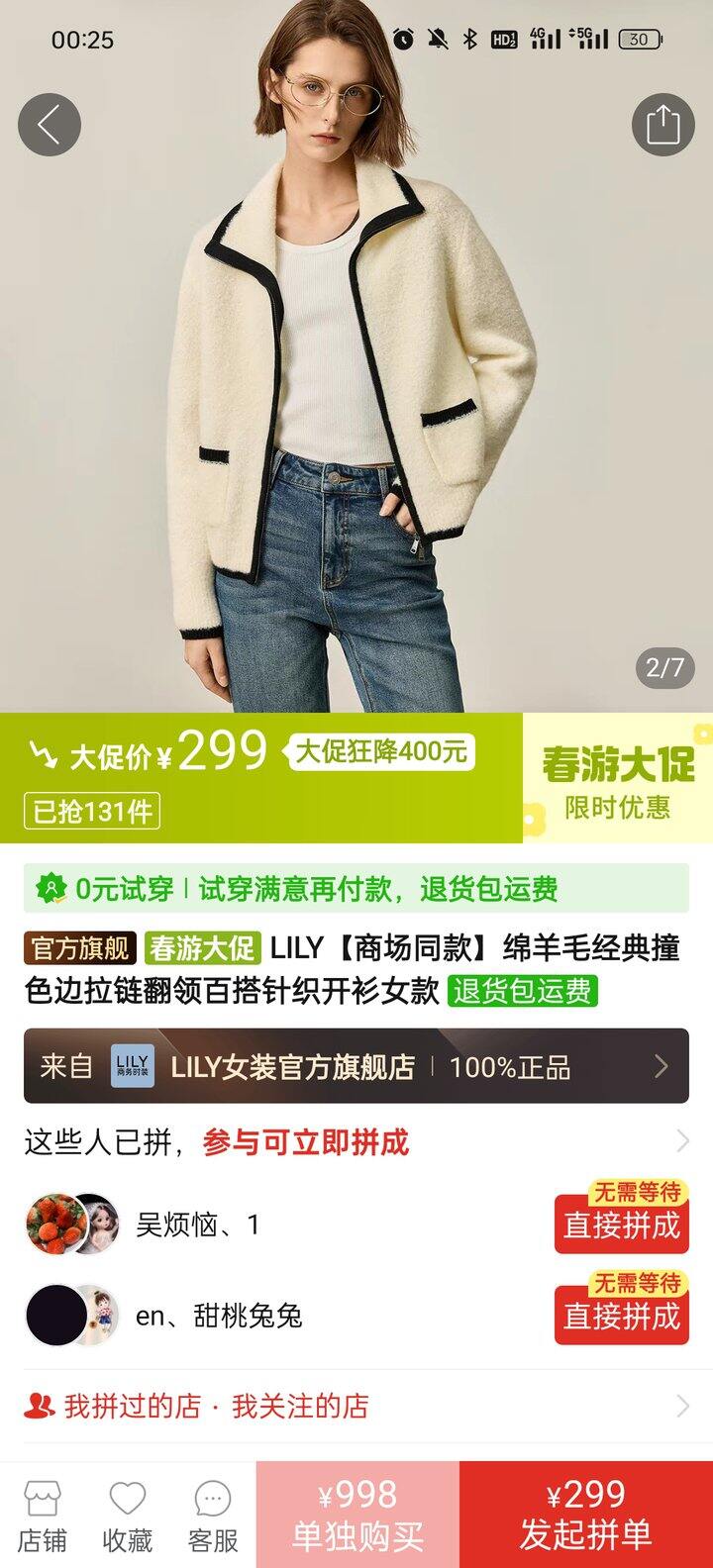Open the jacket product photo fullscreen
The image size is (713, 1568).
click(356, 356)
